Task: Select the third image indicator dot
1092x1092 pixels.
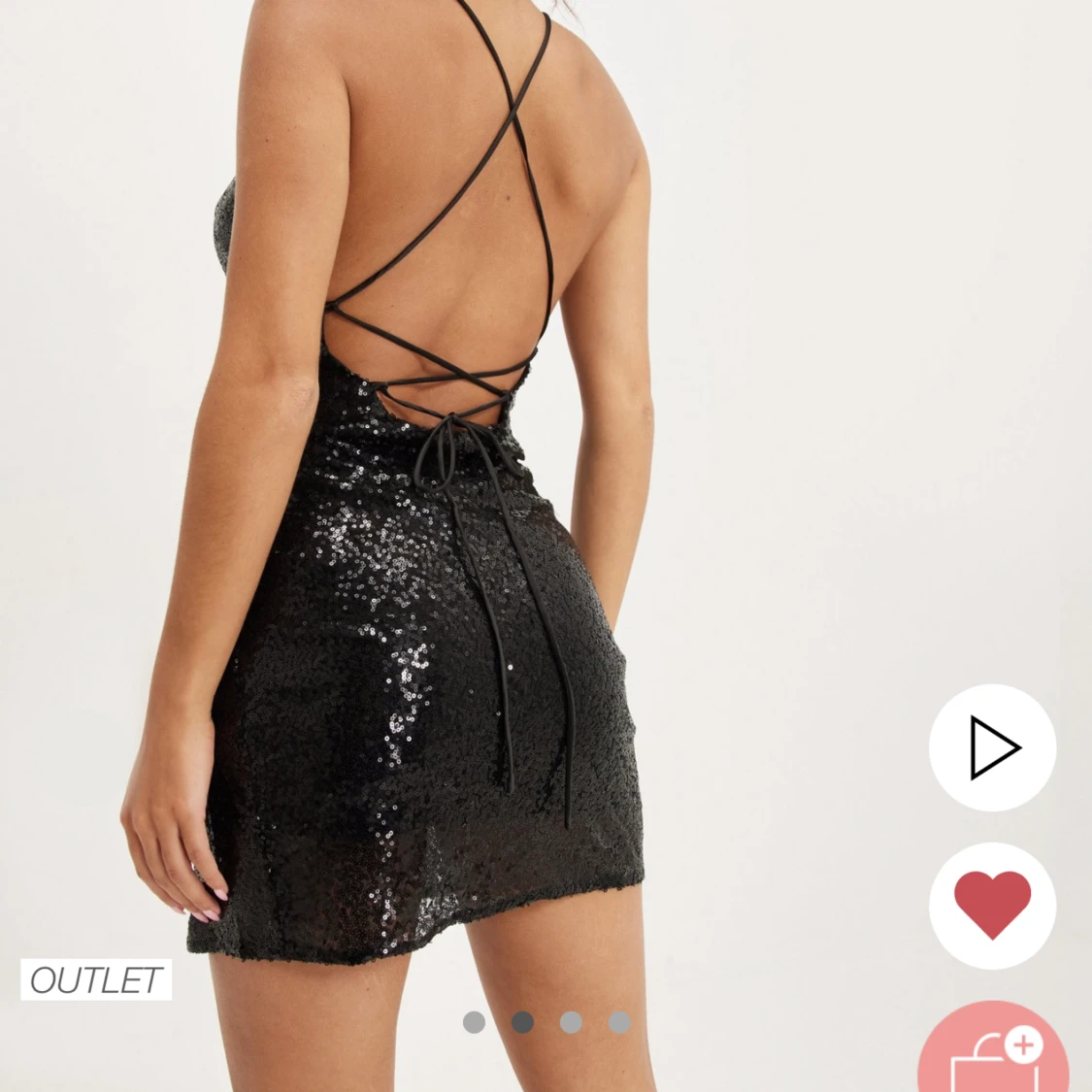Action: point(571,1022)
